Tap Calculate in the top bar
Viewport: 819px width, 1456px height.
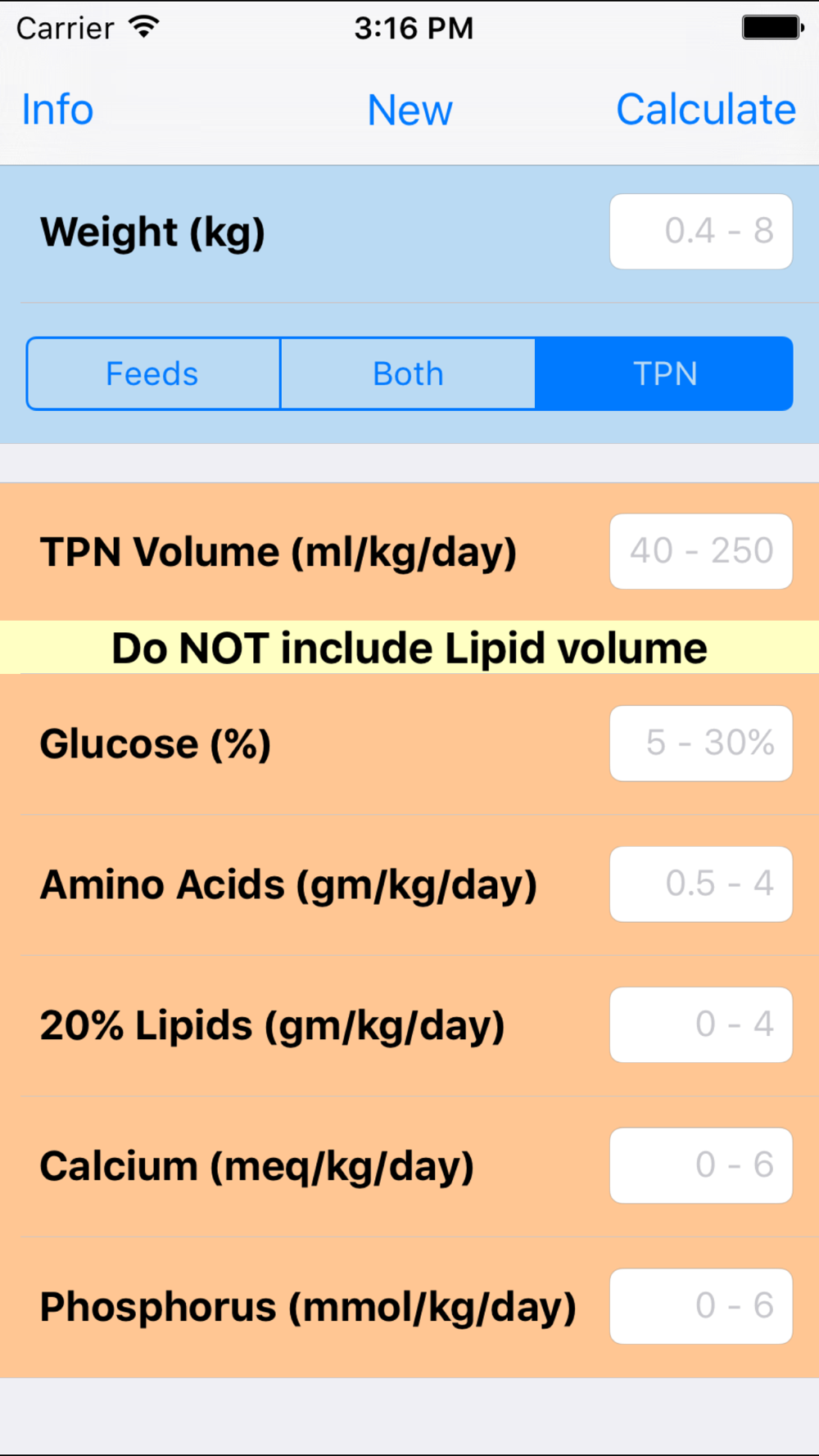[x=705, y=110]
